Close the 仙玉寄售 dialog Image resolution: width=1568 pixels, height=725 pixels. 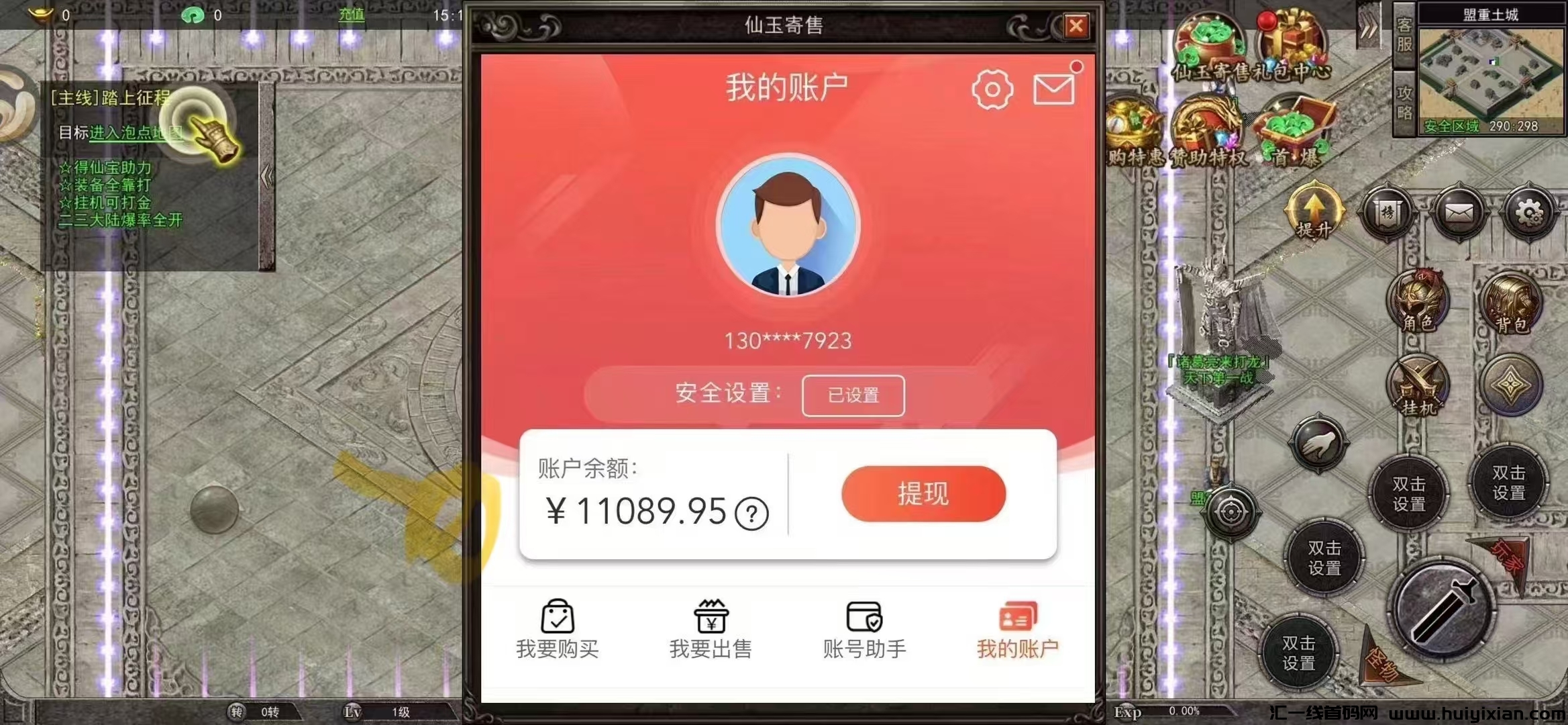[x=1076, y=26]
